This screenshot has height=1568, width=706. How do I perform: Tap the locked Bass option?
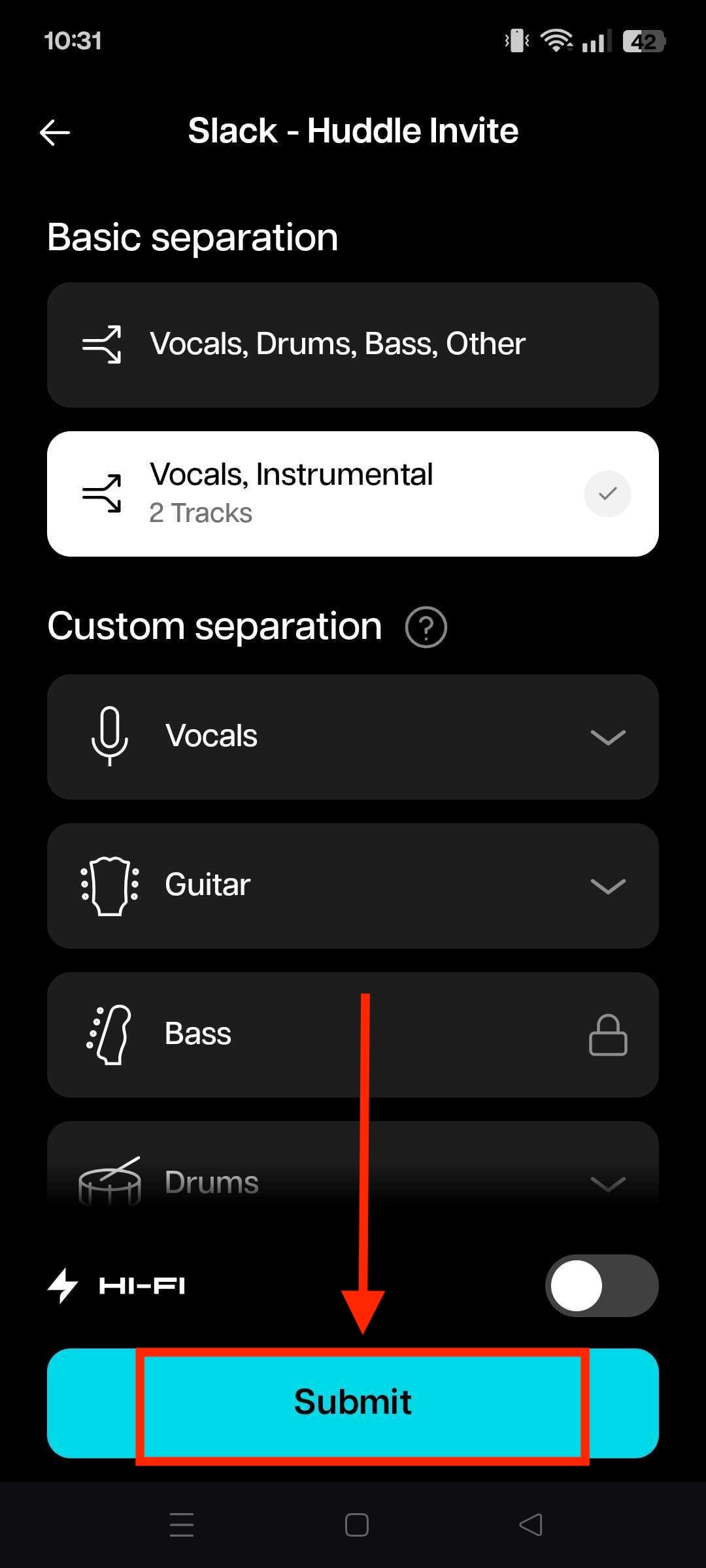(353, 1034)
